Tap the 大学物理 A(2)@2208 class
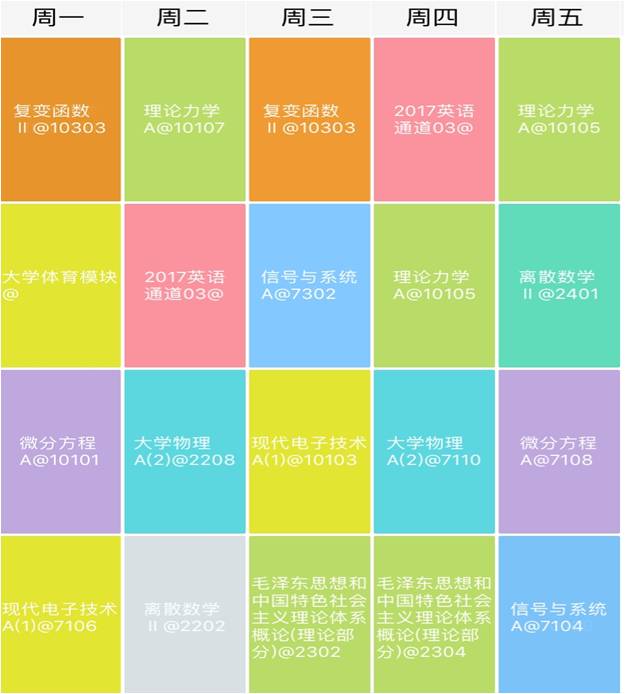Screen dimensions: 625x694 [x=185, y=451]
